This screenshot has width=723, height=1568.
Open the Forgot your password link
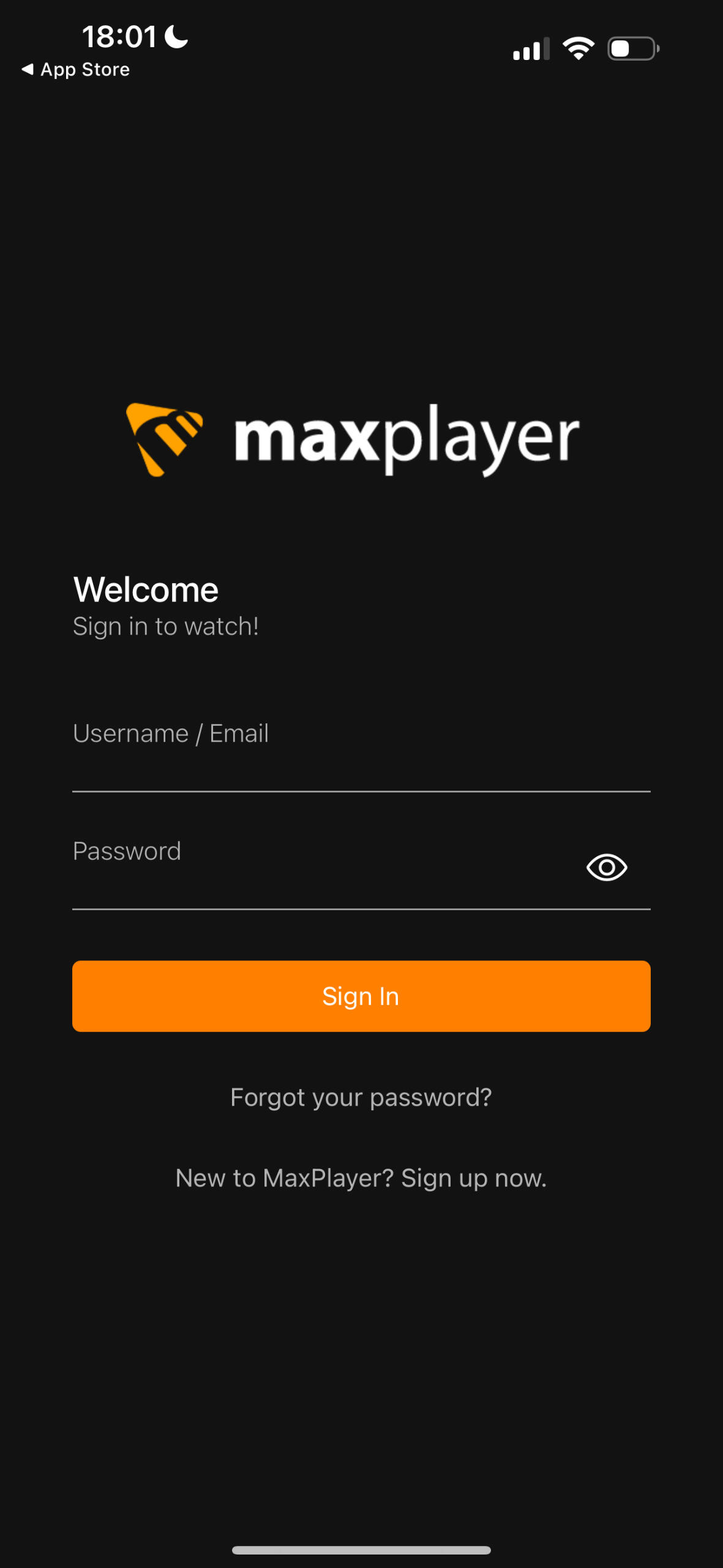click(x=361, y=1098)
